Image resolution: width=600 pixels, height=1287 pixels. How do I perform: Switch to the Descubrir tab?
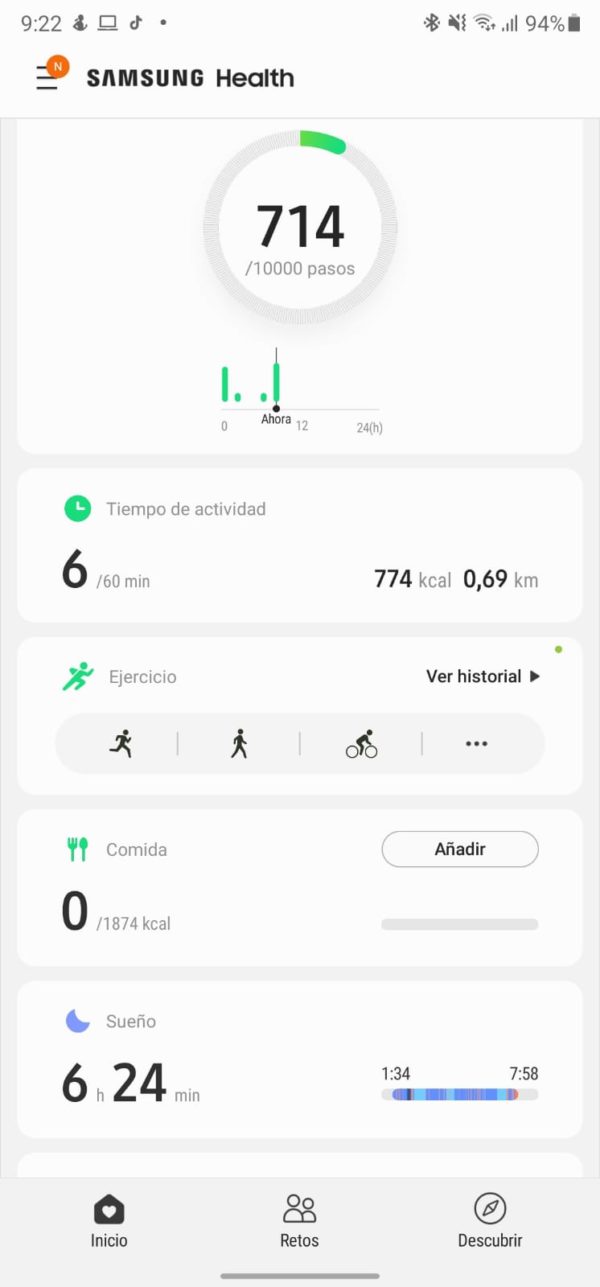point(490,1221)
